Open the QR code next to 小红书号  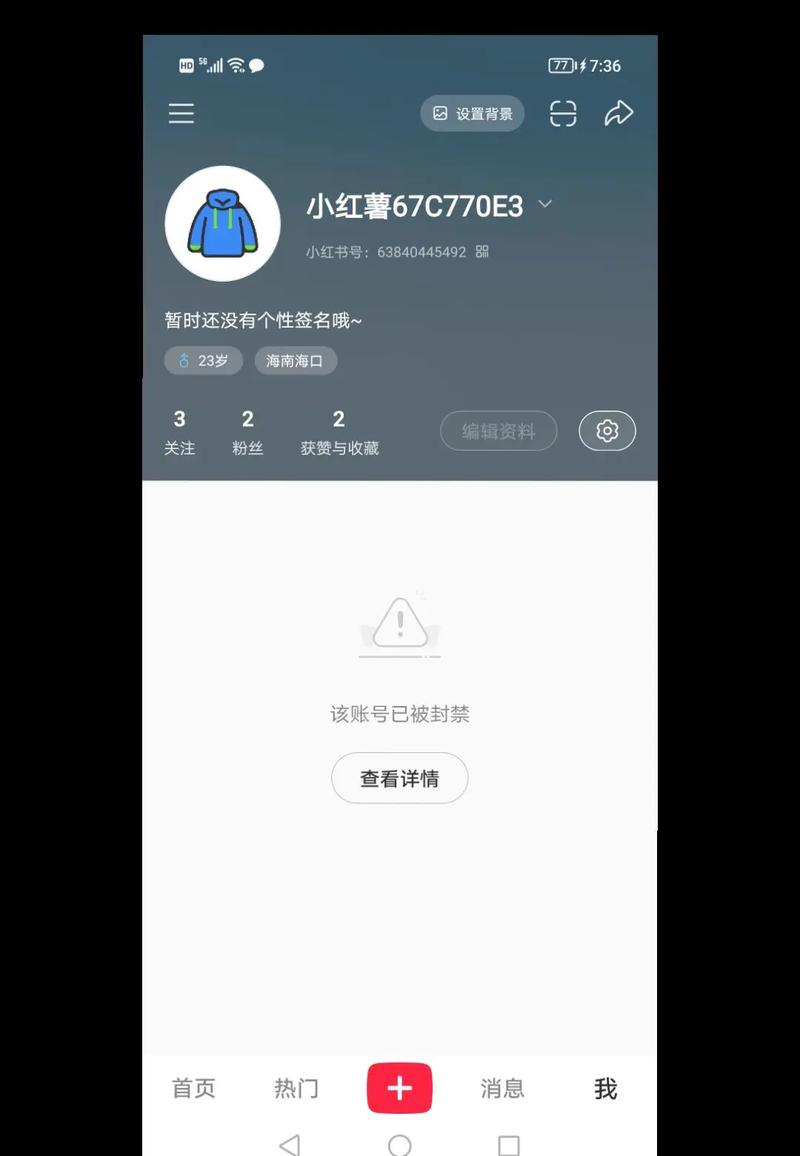pos(482,252)
